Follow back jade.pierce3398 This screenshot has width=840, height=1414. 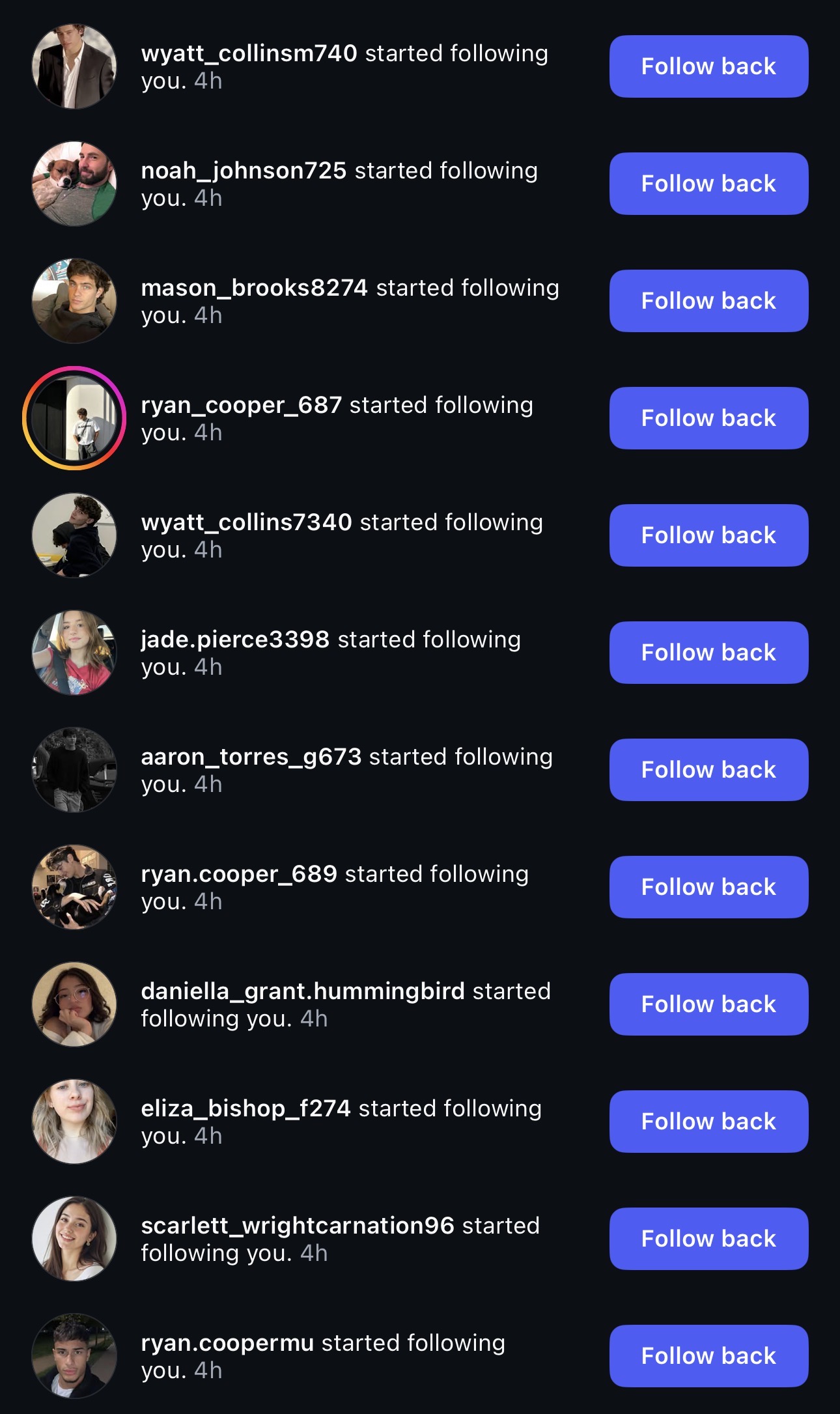[708, 653]
